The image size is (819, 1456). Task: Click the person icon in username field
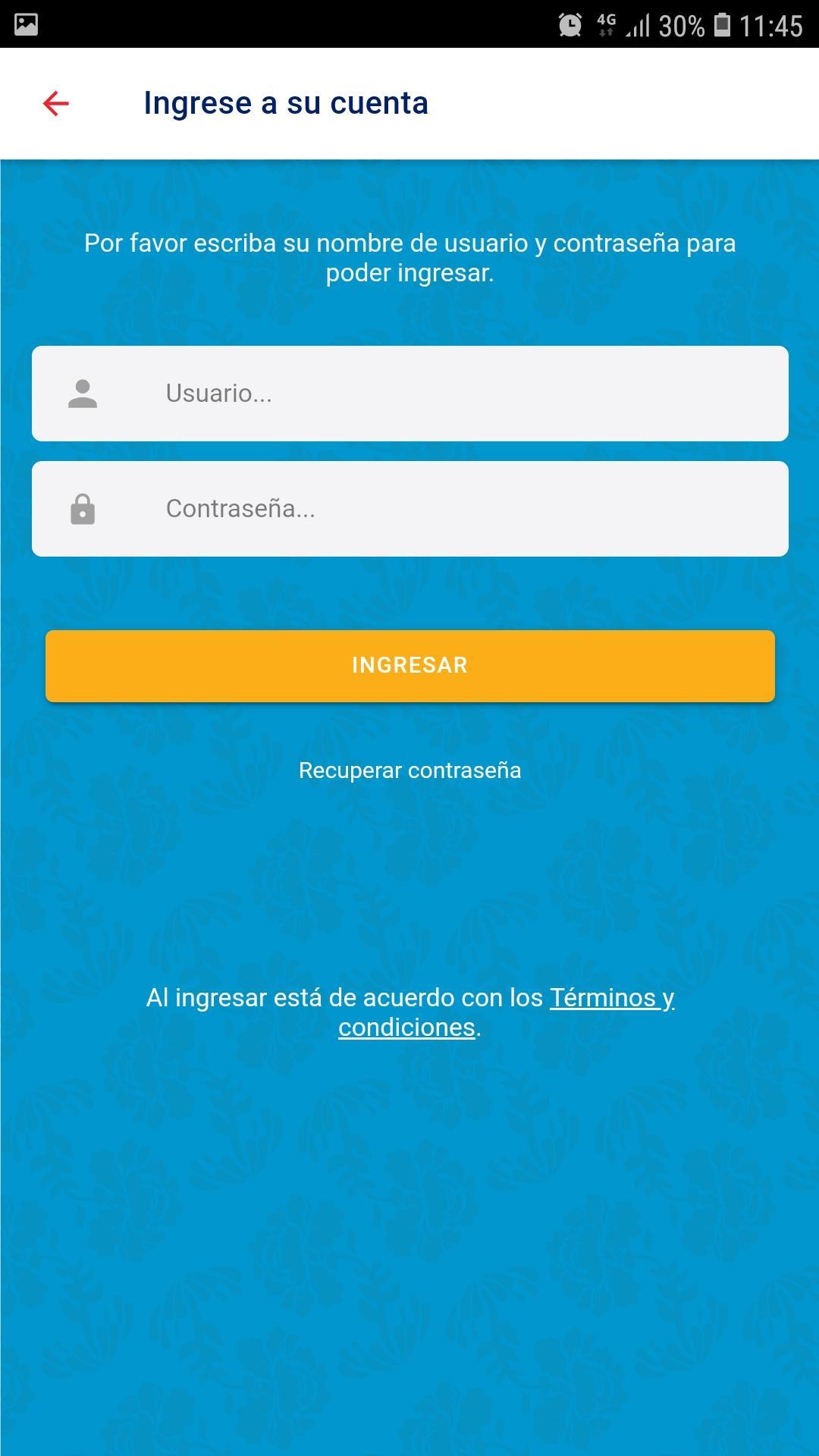pos(83,394)
